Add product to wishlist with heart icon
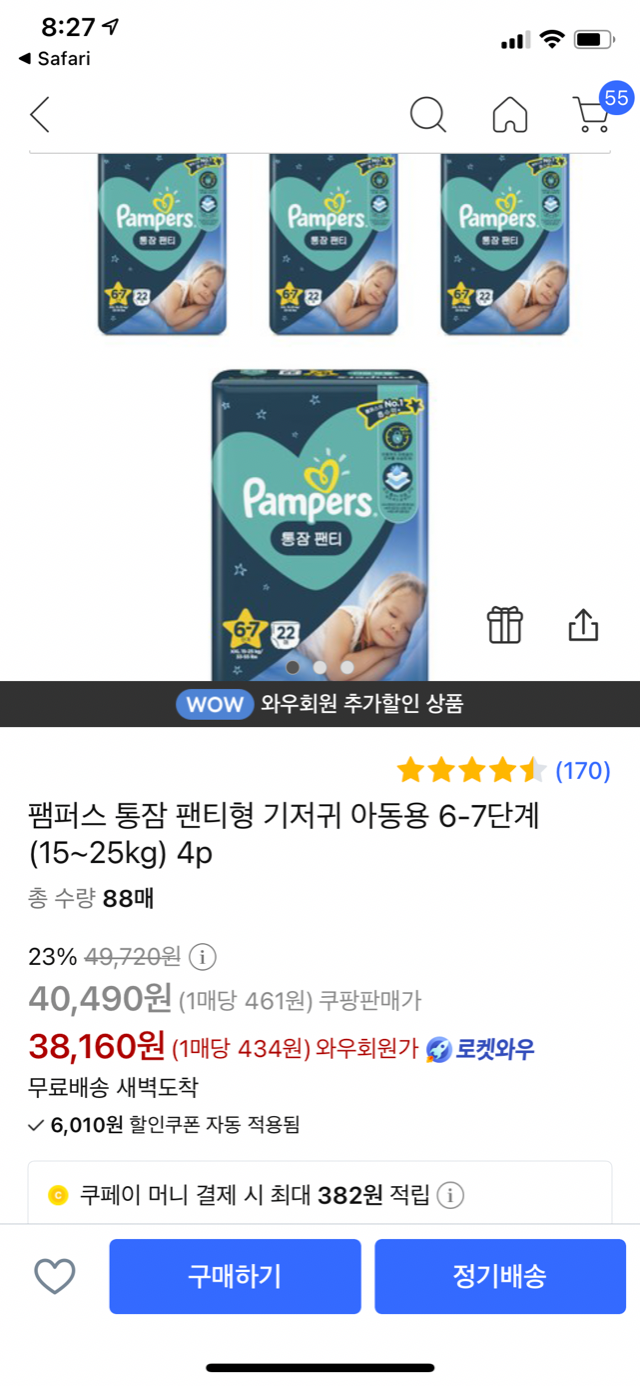Viewport: 640px width, 1386px height. coord(55,1276)
